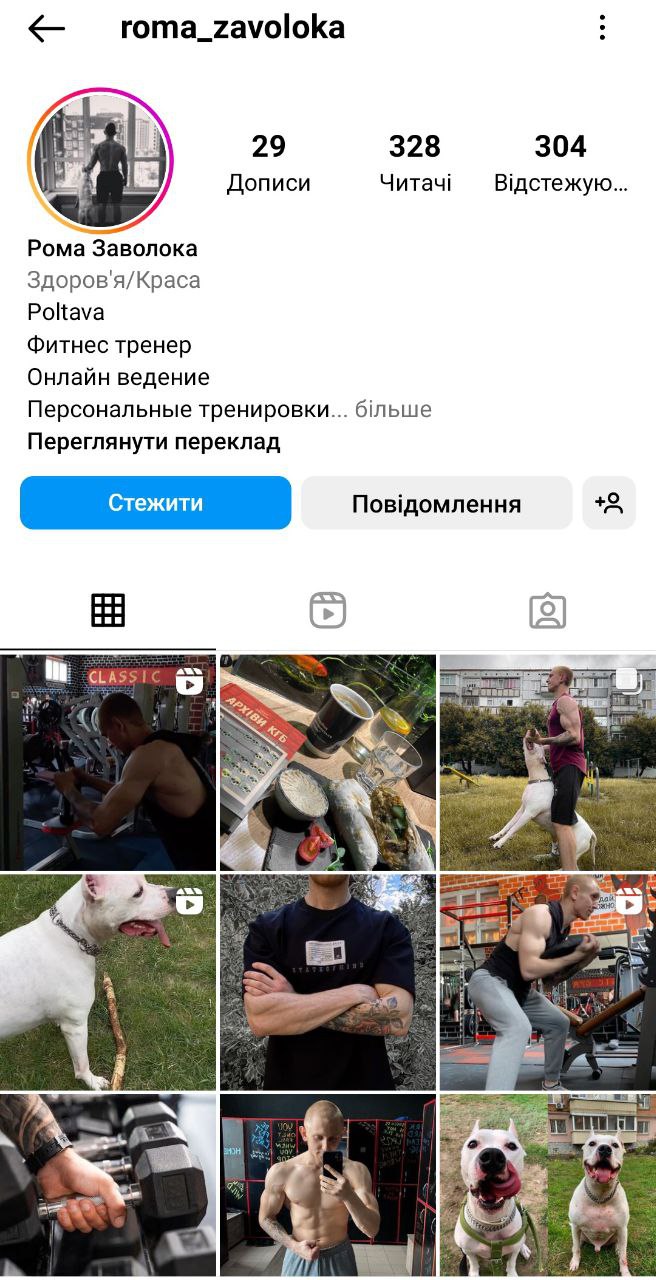Open the crossed tattooed arms post
656x1280 pixels.
tap(328, 981)
